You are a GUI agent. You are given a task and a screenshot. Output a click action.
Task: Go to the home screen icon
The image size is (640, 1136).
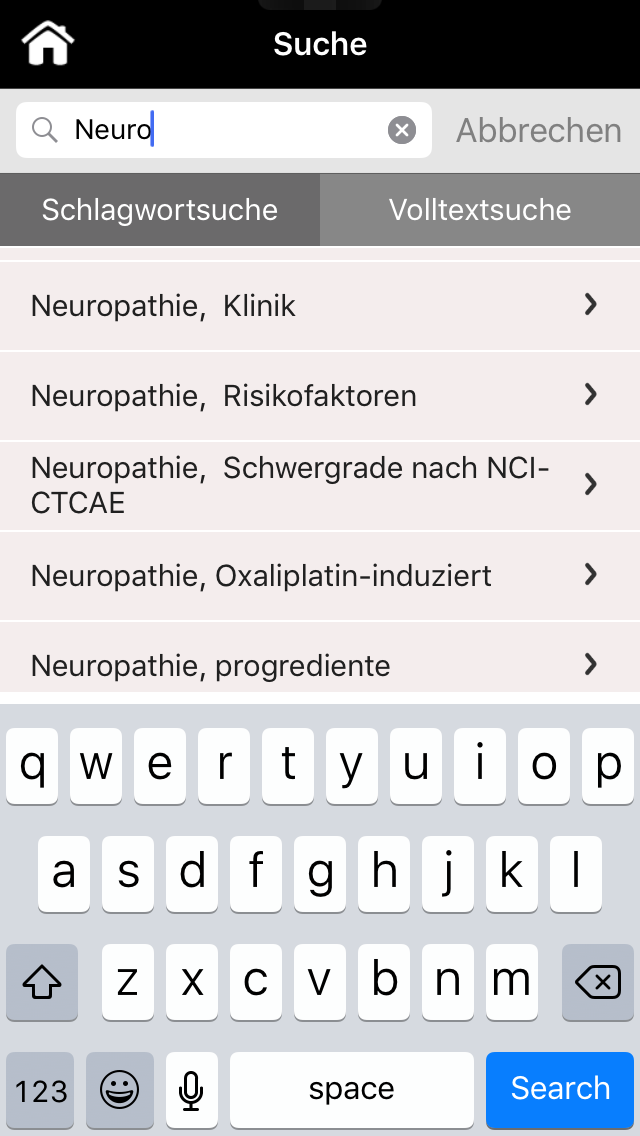[48, 43]
